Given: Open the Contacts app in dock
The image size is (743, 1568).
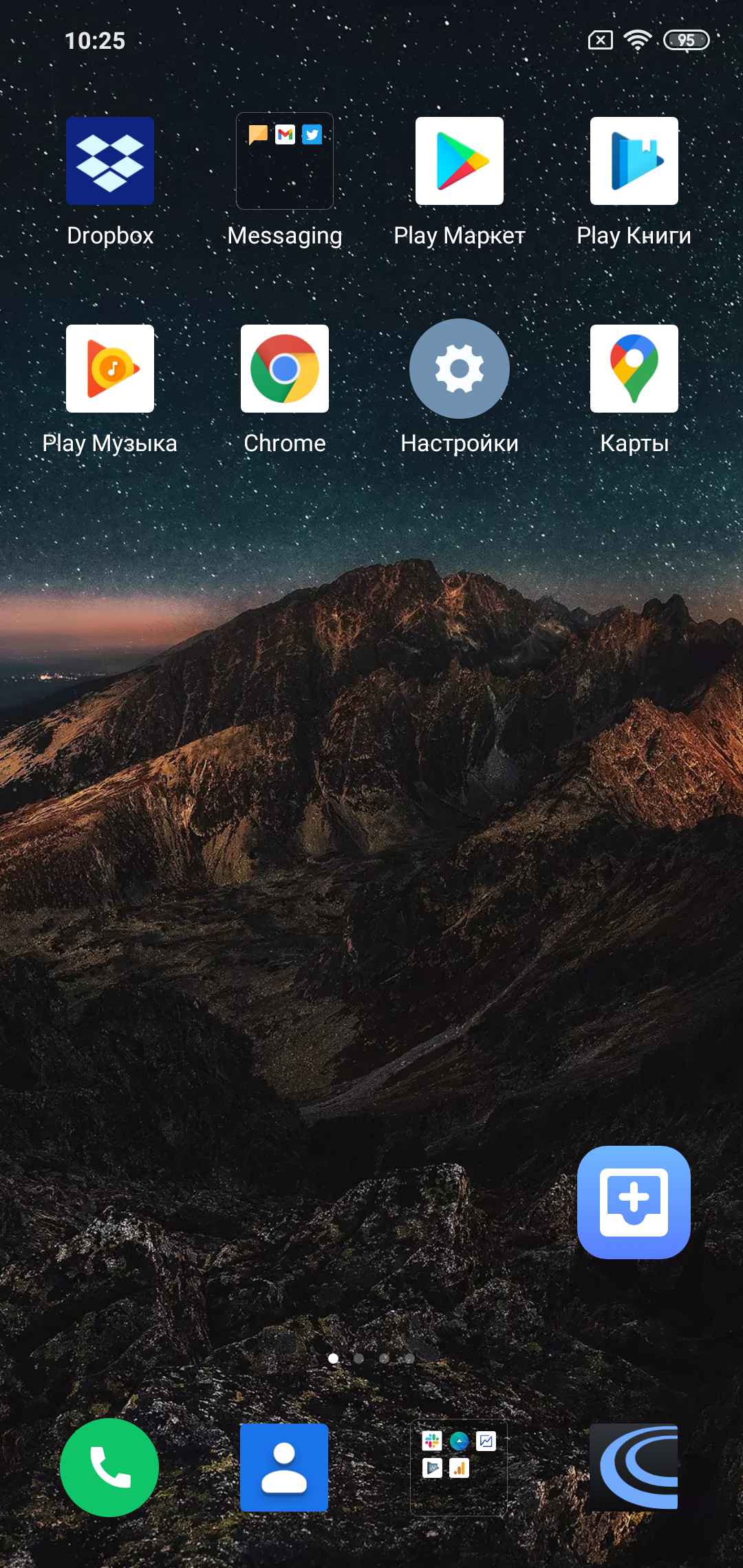Looking at the screenshot, I should [x=284, y=1468].
